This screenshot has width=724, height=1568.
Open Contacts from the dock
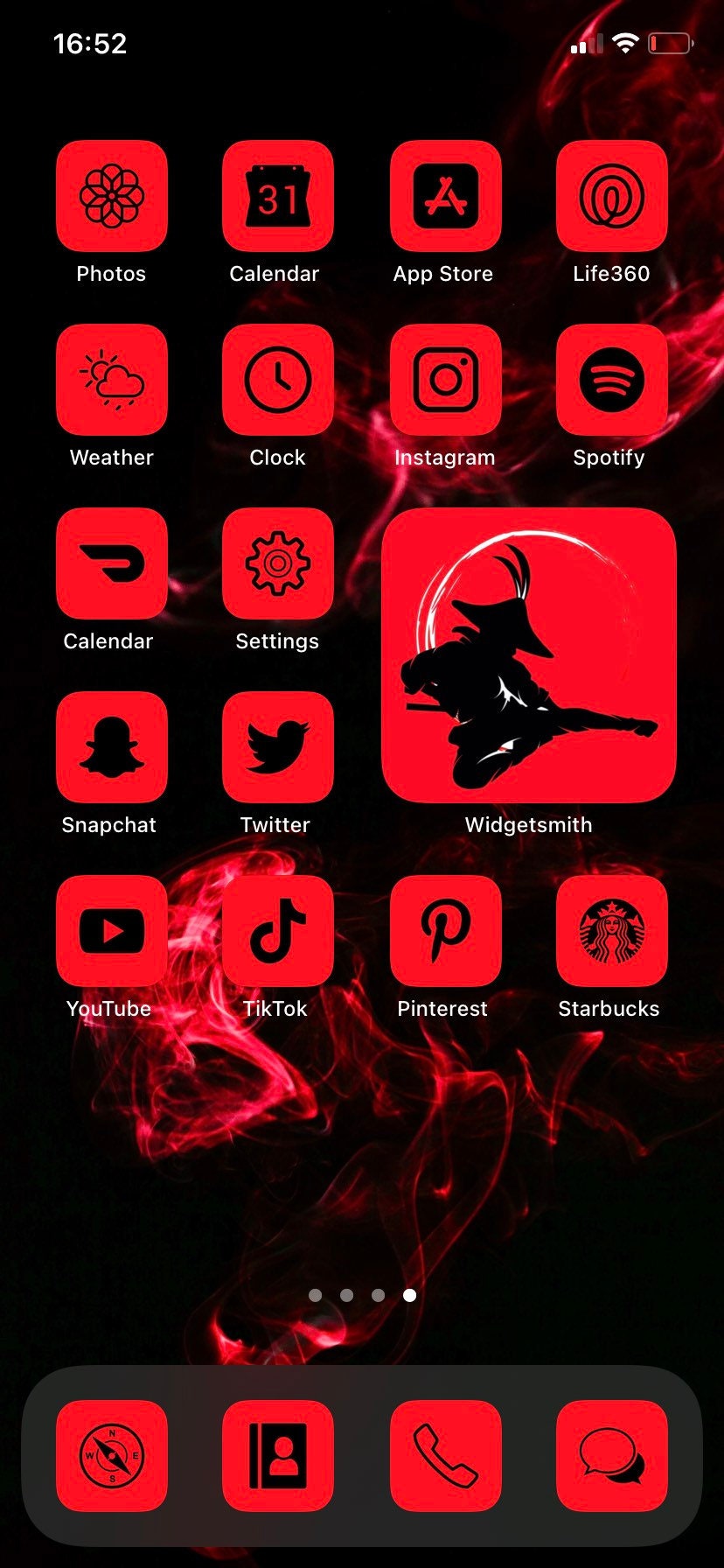[x=277, y=1456]
